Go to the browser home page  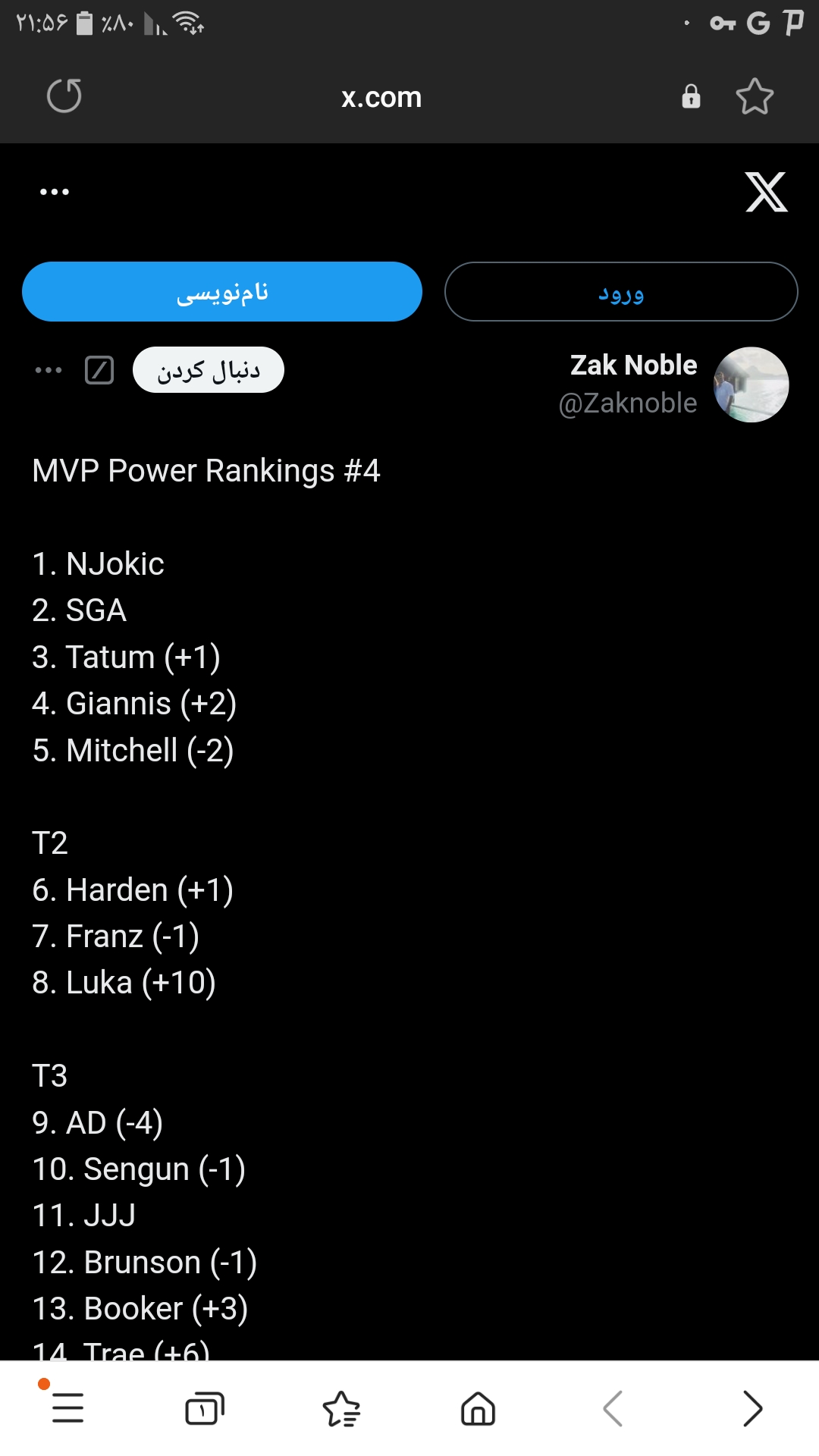click(478, 1408)
